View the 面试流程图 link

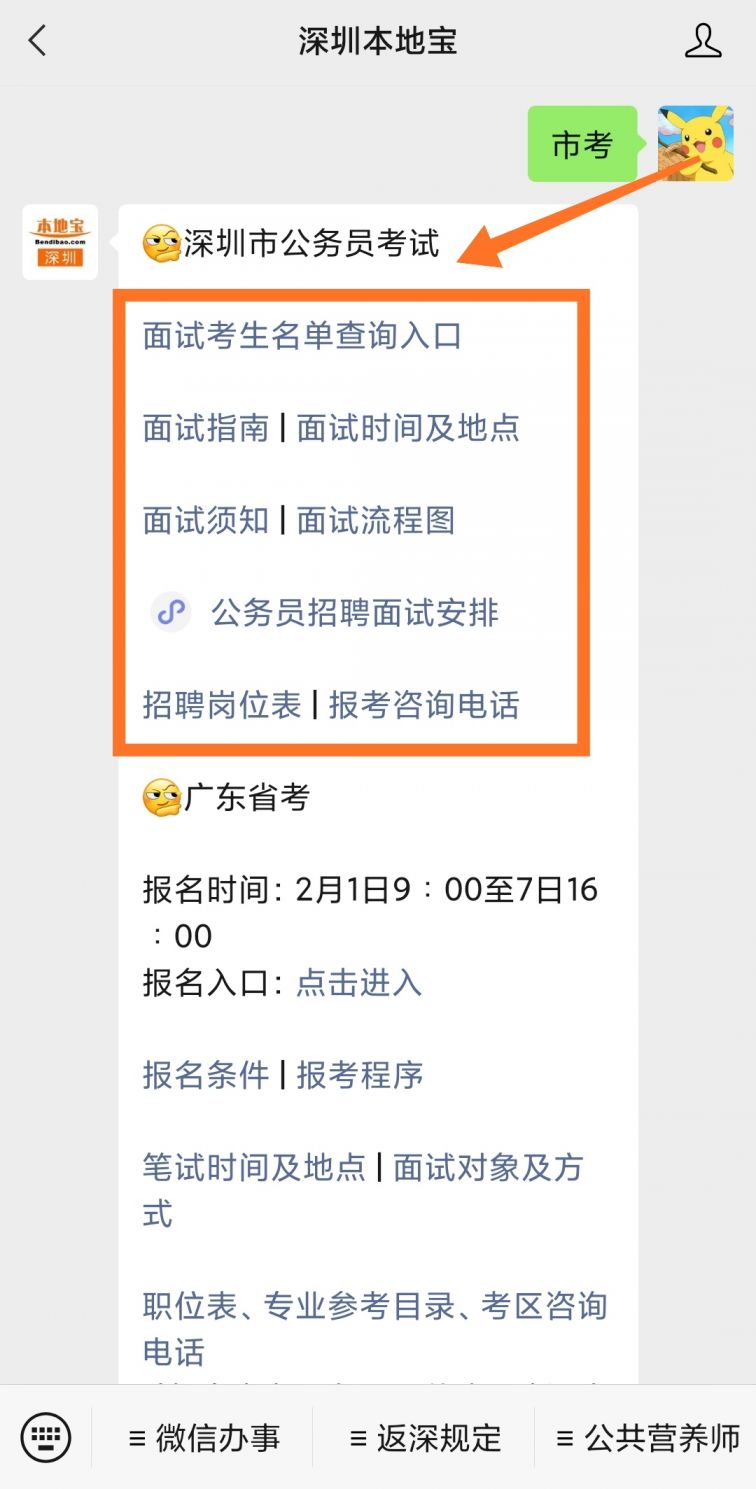coord(376,520)
